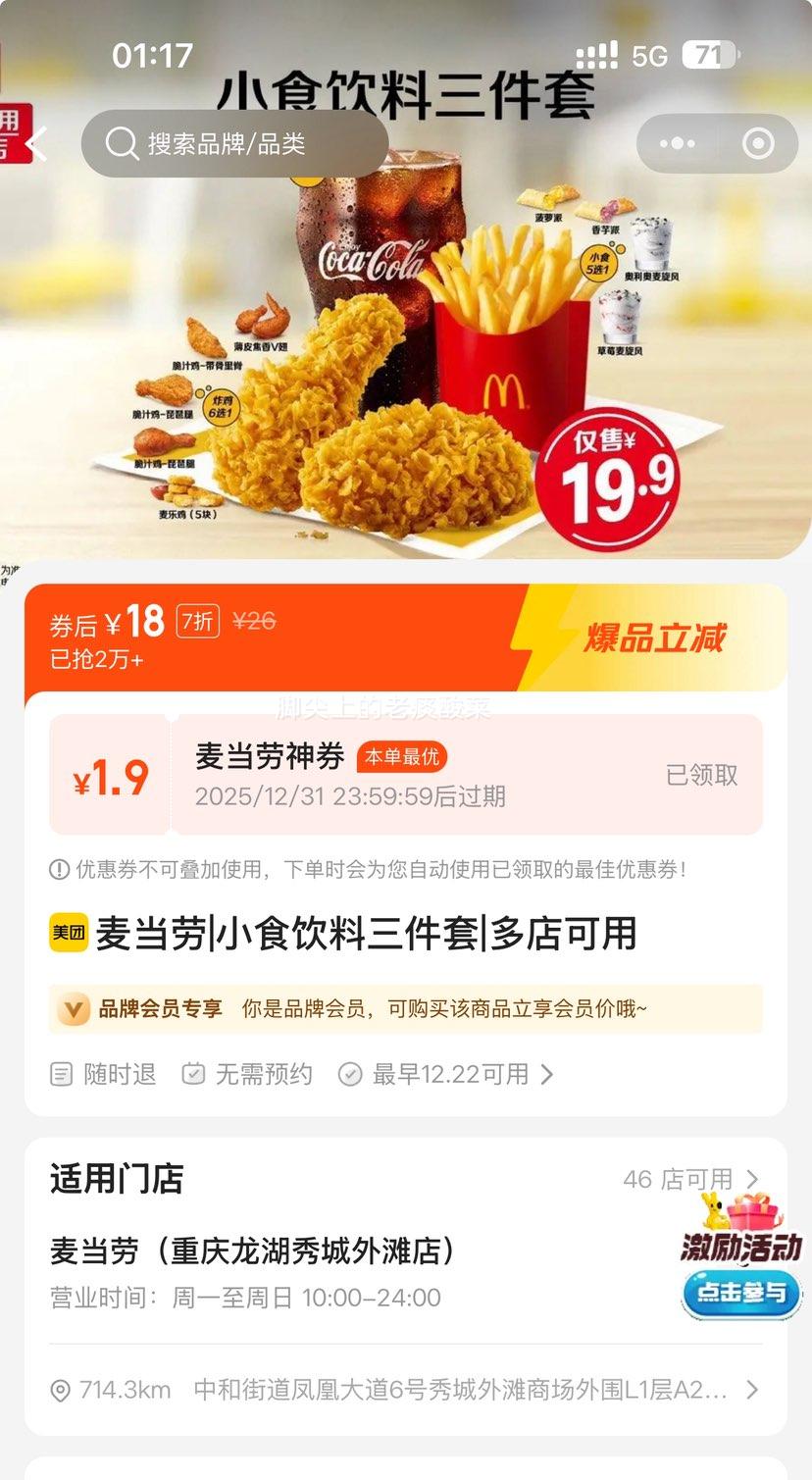Tap the 品牌会员专享 membership V badge
Image resolution: width=812 pixels, height=1480 pixels.
pyautogui.click(x=76, y=1008)
